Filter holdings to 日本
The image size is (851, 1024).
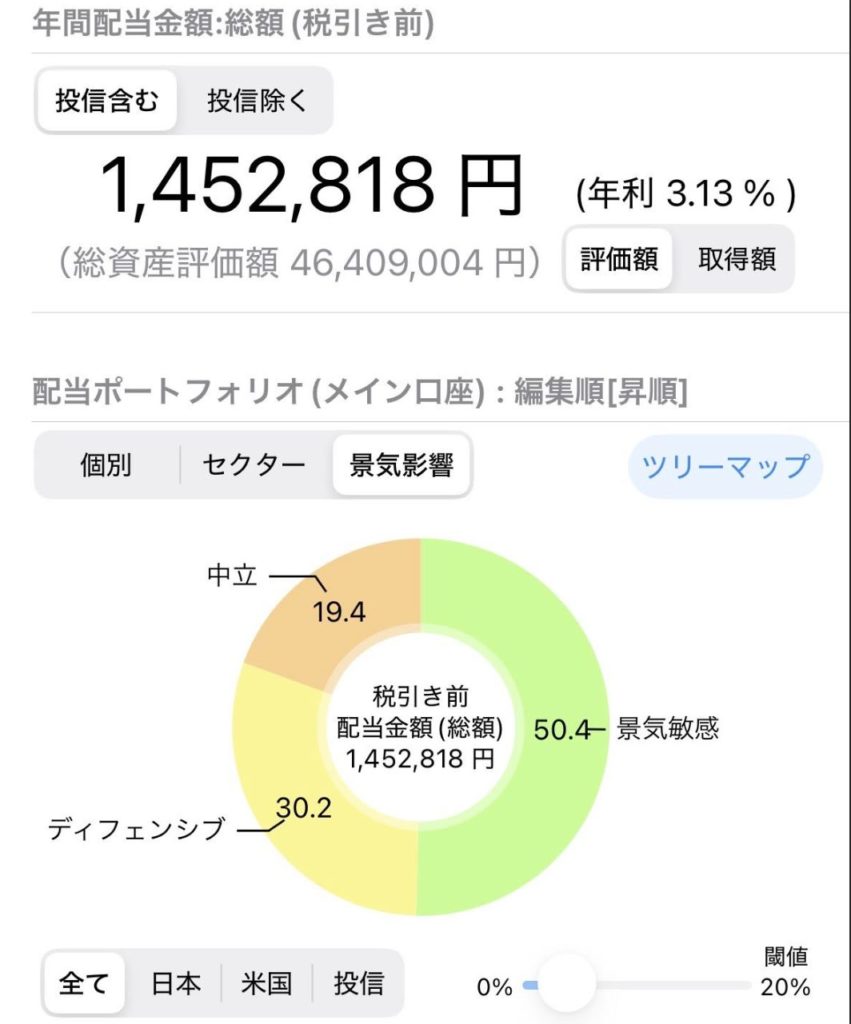176,984
